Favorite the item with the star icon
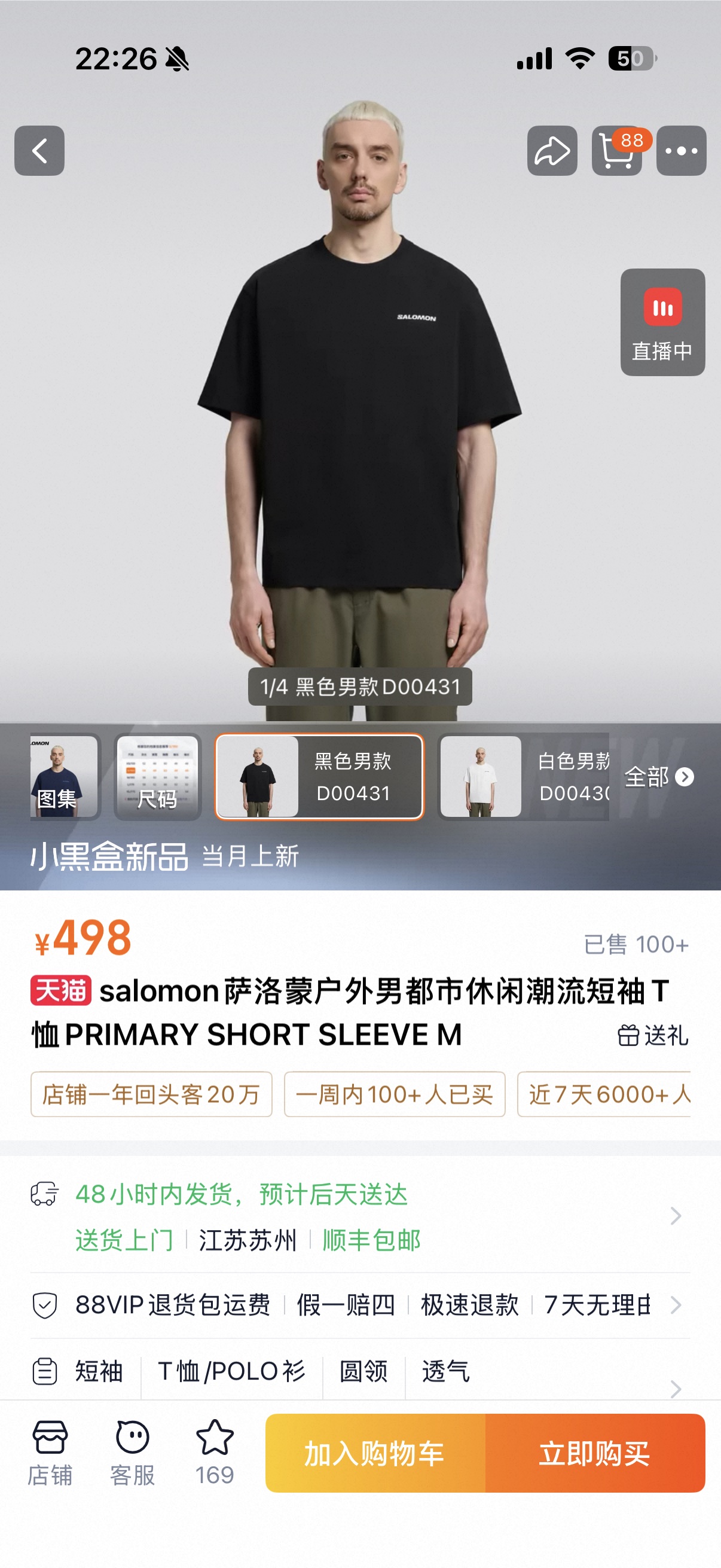 pyautogui.click(x=215, y=1453)
